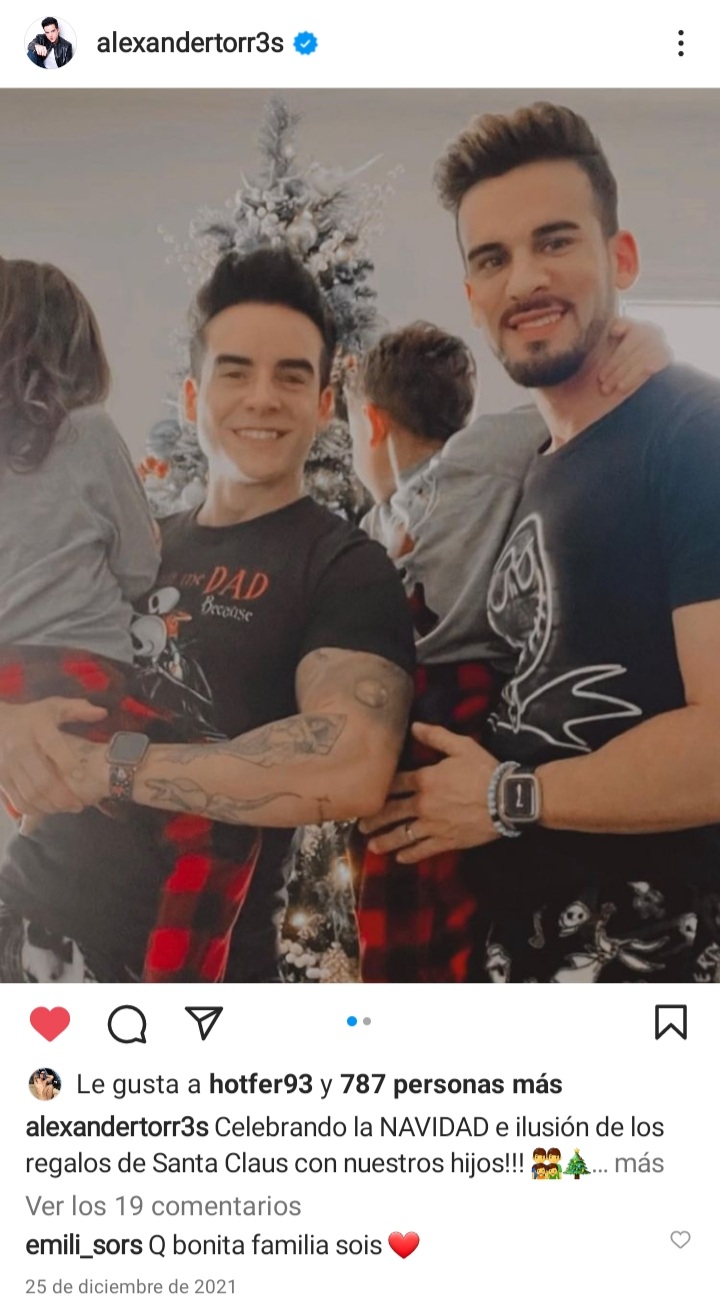
Task: Open hotfer93's profile from likes line
Action: [261, 1084]
